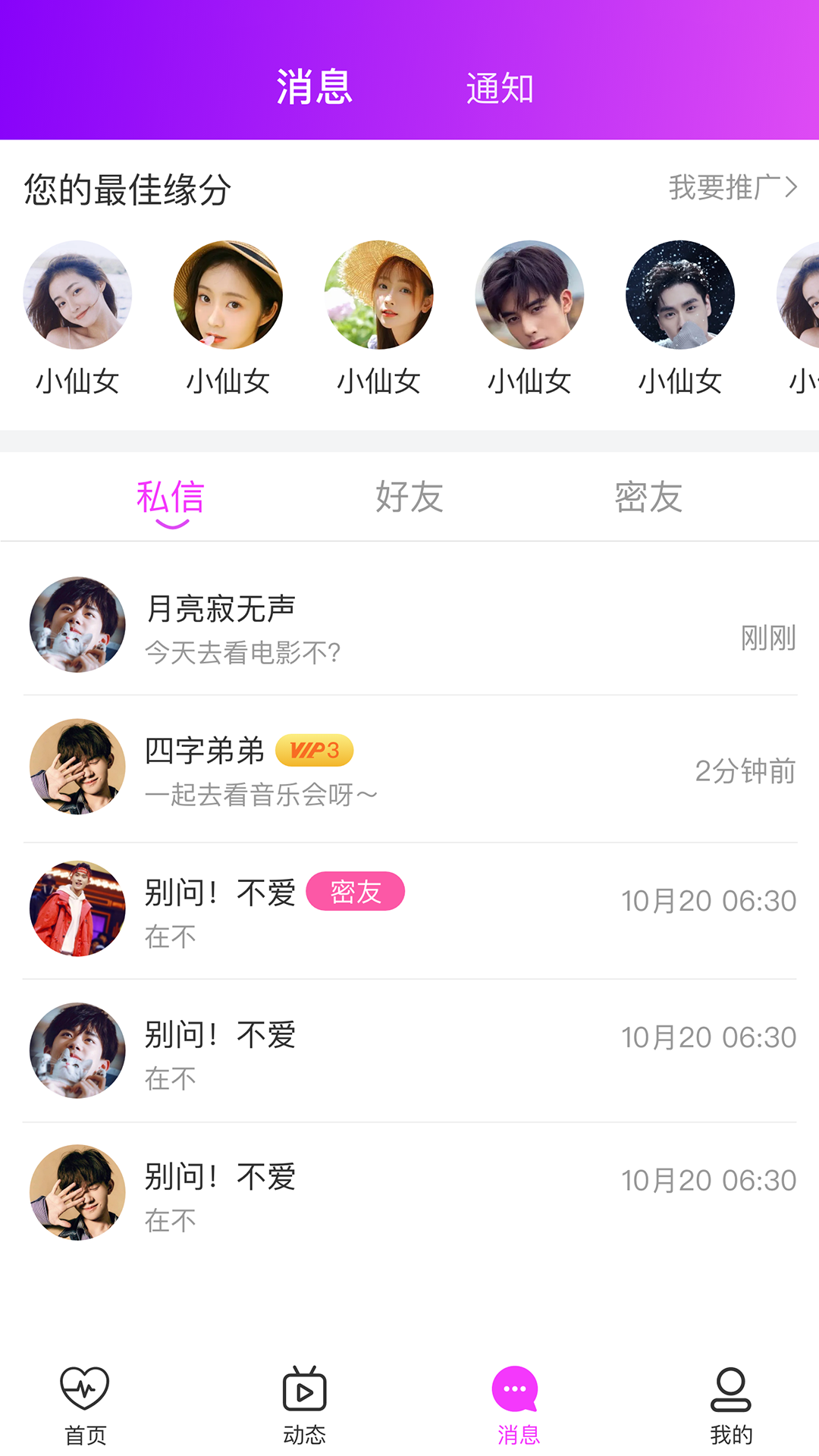
Task: Tap the male 小仙女 avatar
Action: pos(529,296)
